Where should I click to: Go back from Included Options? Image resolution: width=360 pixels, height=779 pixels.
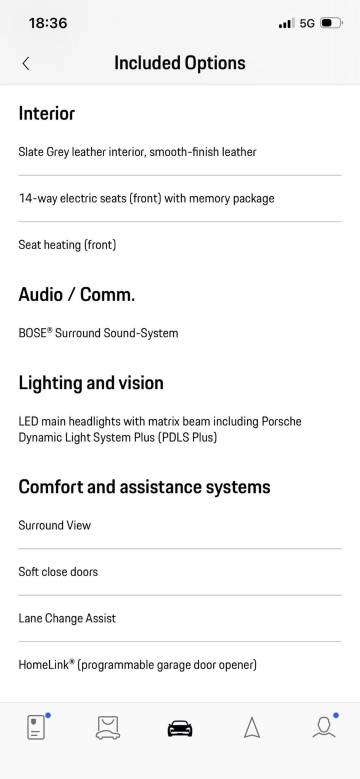pos(26,63)
